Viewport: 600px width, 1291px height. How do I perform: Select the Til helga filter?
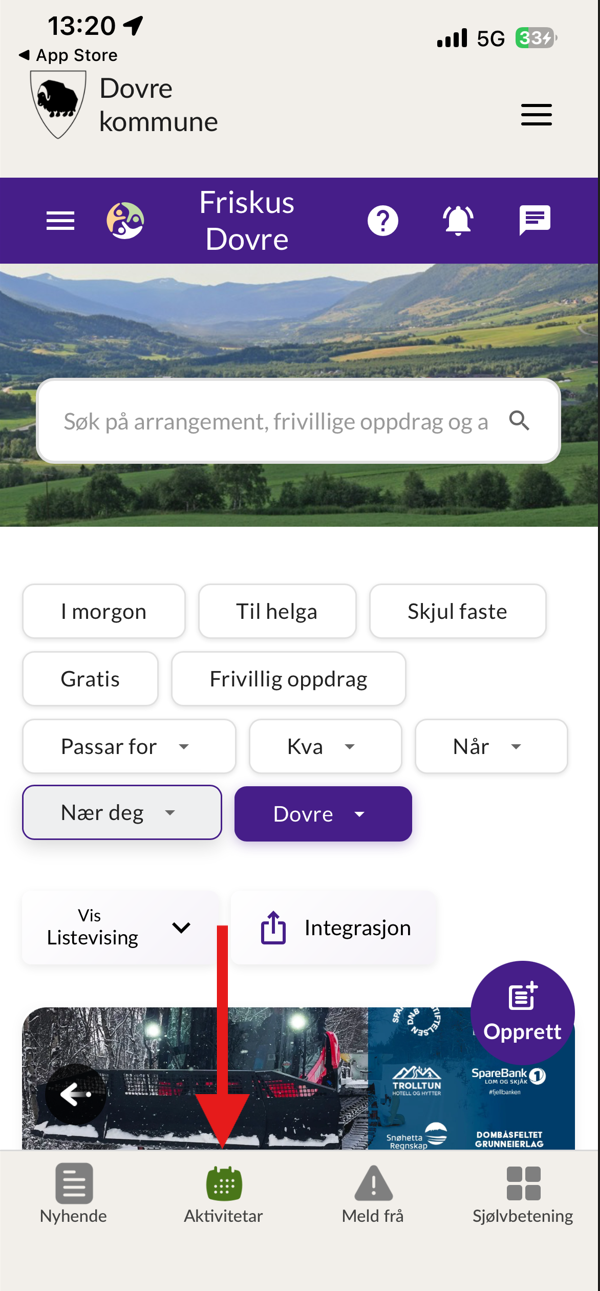tap(277, 611)
